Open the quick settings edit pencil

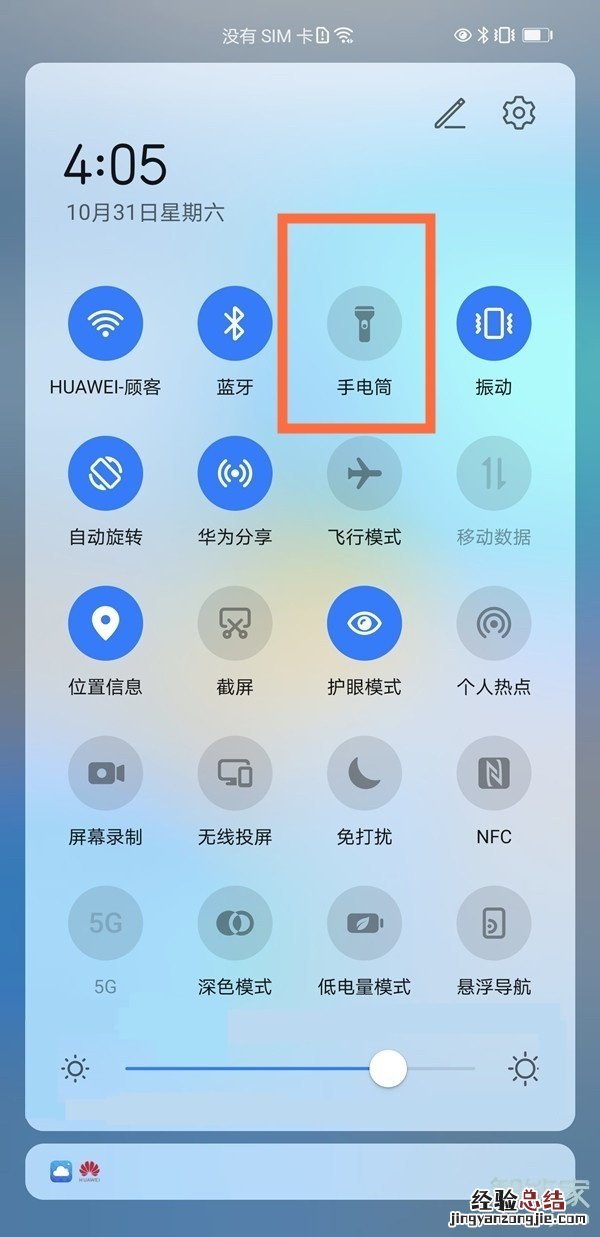(x=450, y=115)
